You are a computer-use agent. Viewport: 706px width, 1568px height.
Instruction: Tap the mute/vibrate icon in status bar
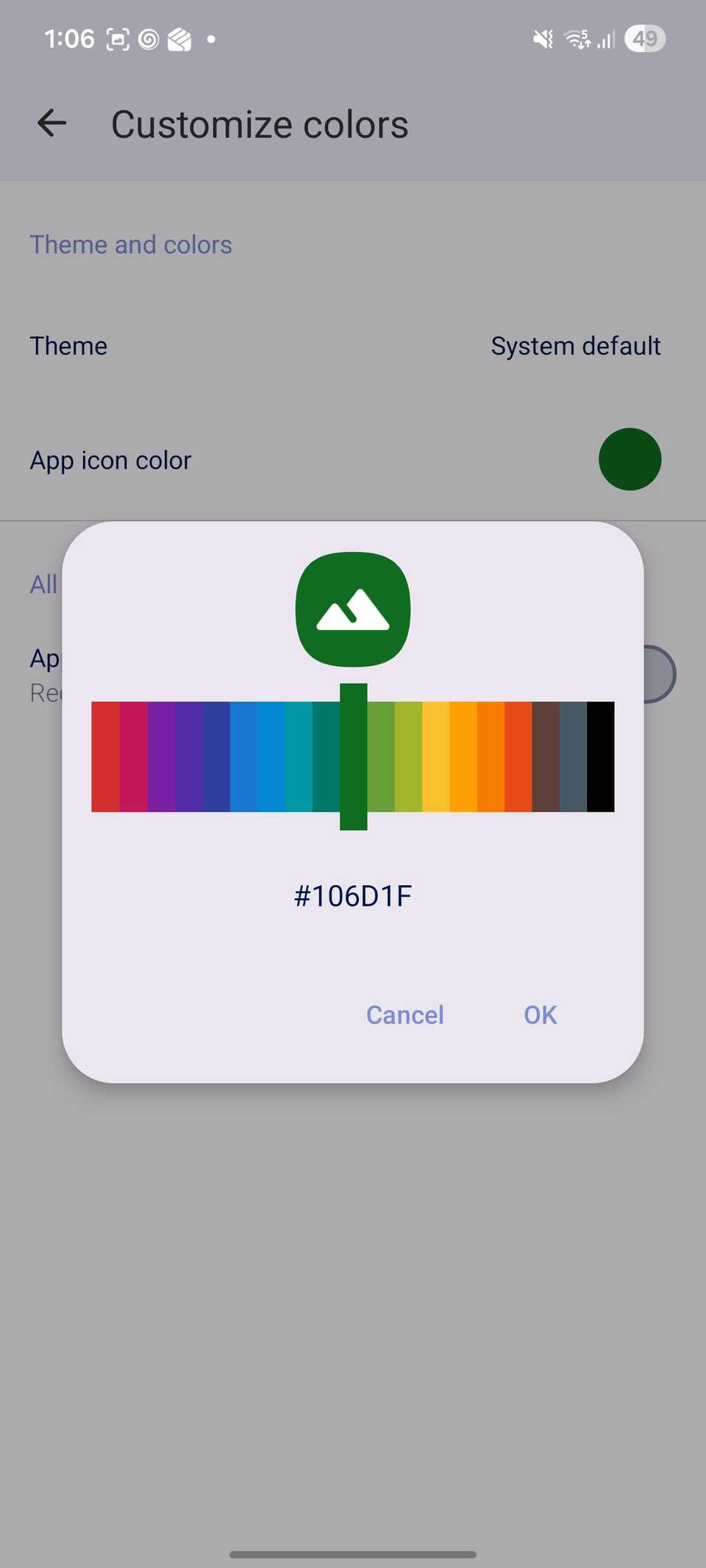coord(541,38)
